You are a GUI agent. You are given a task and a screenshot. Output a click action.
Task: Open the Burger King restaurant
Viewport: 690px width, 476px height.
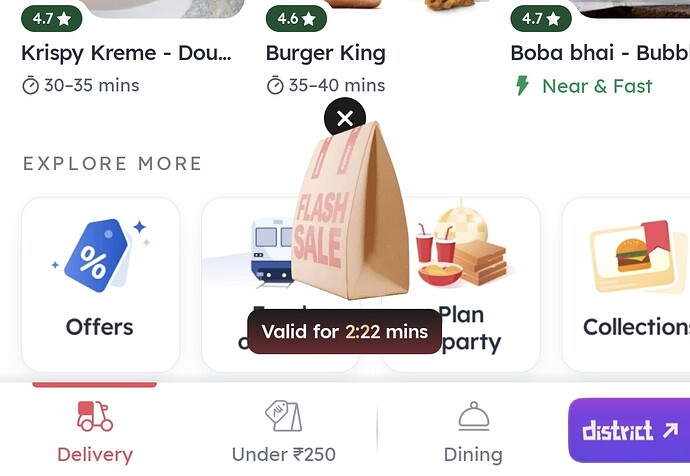325,53
